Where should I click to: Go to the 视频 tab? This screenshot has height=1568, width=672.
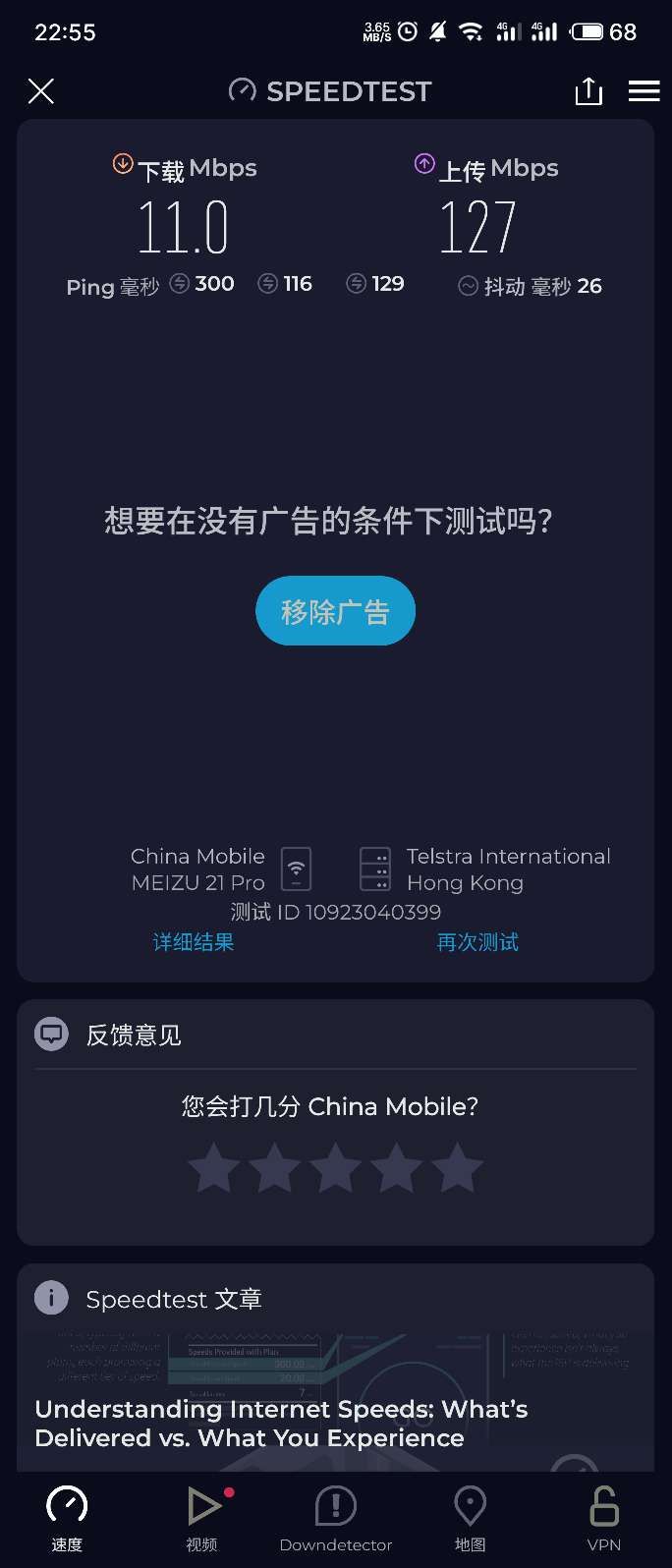coord(202,1519)
